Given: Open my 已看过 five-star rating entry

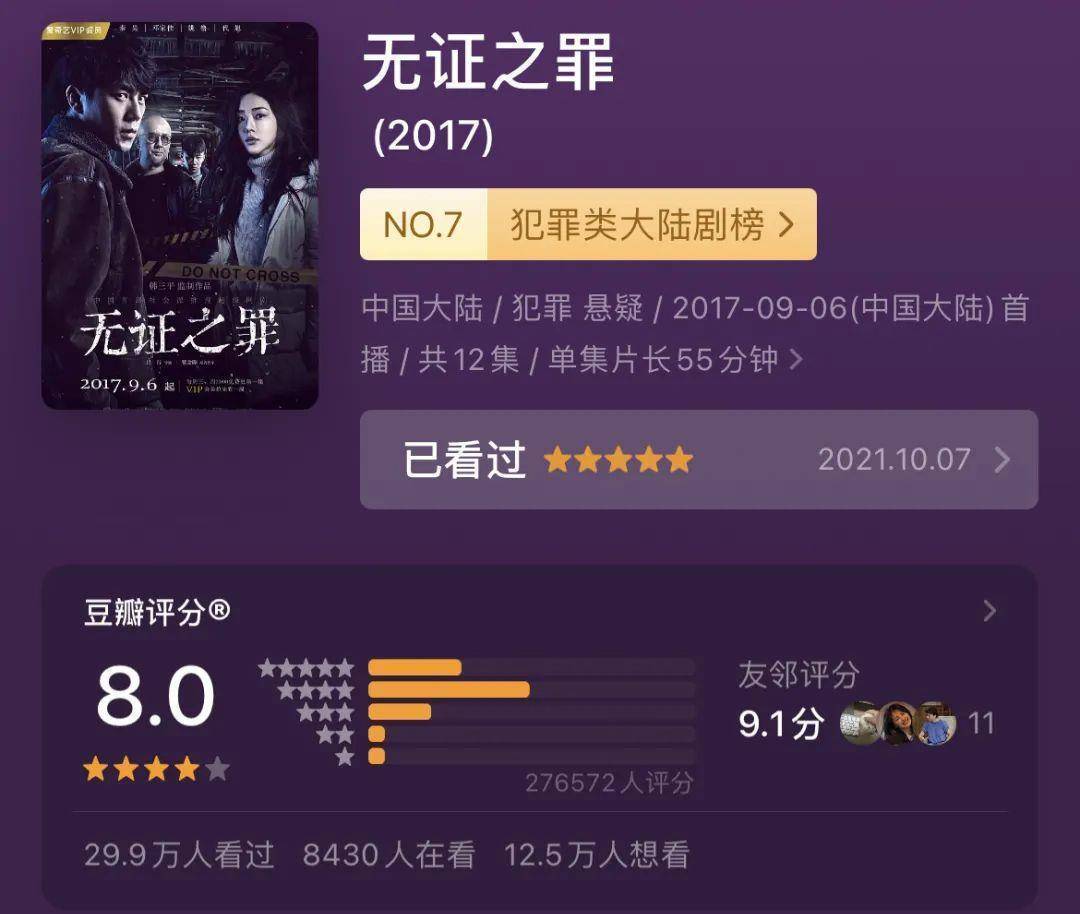Looking at the screenshot, I should 698,460.
